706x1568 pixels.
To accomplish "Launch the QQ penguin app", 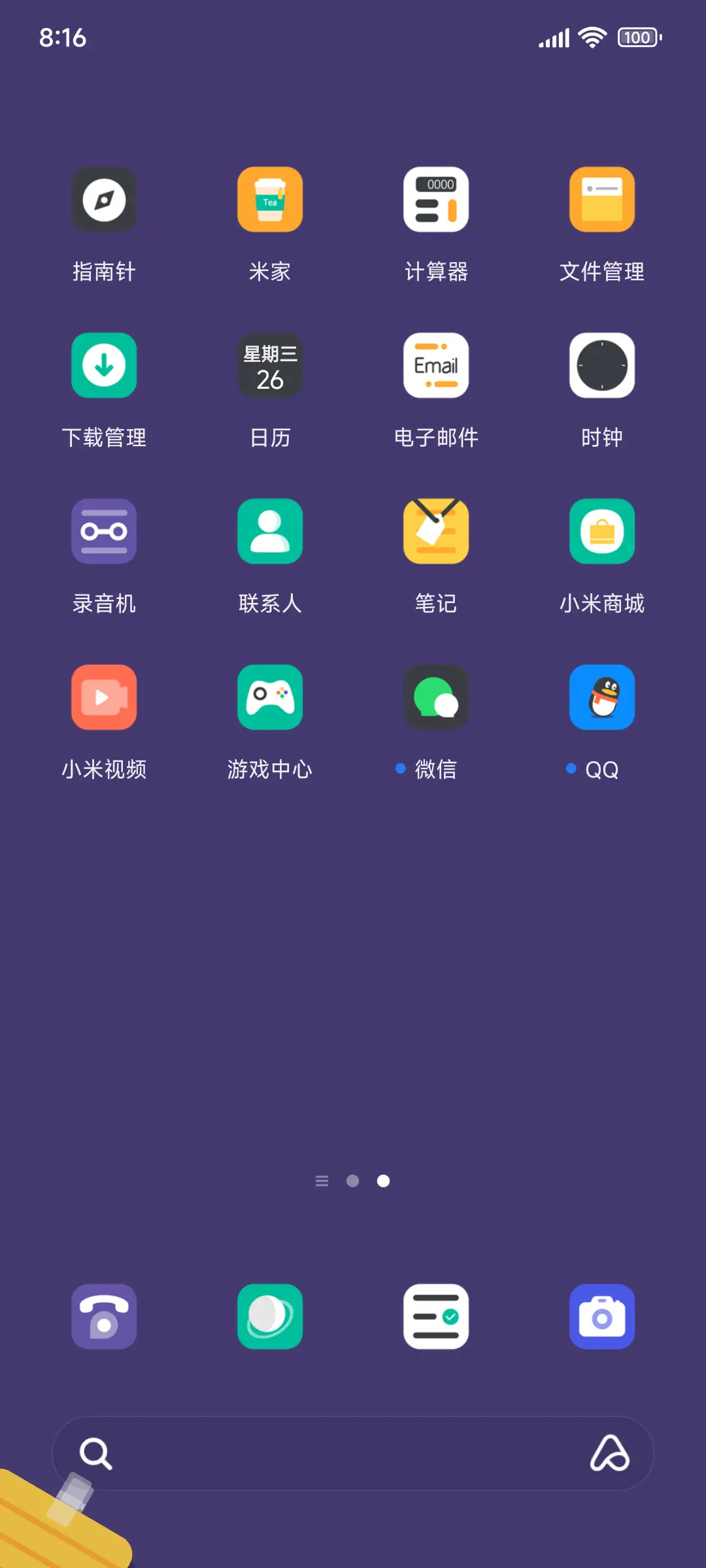I will pyautogui.click(x=602, y=697).
